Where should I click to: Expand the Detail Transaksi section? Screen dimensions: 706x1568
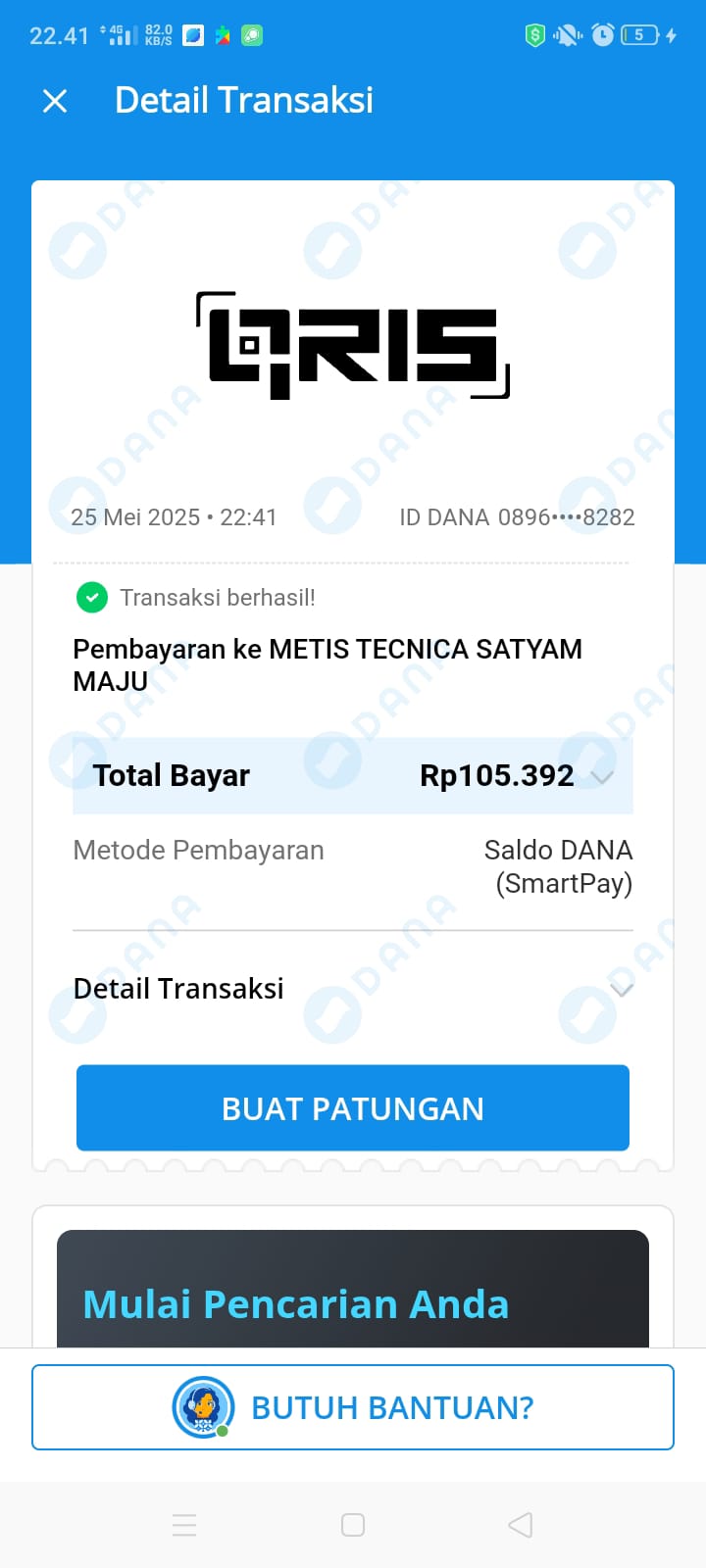pos(621,989)
